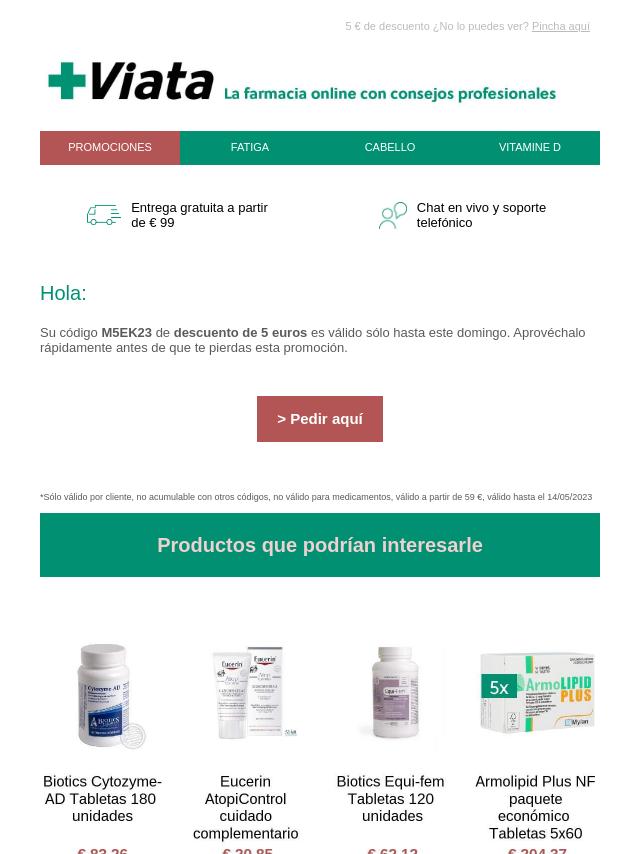Open the 'Pincha aquí' link
Screen dimensions: 640x854
click(x=560, y=26)
